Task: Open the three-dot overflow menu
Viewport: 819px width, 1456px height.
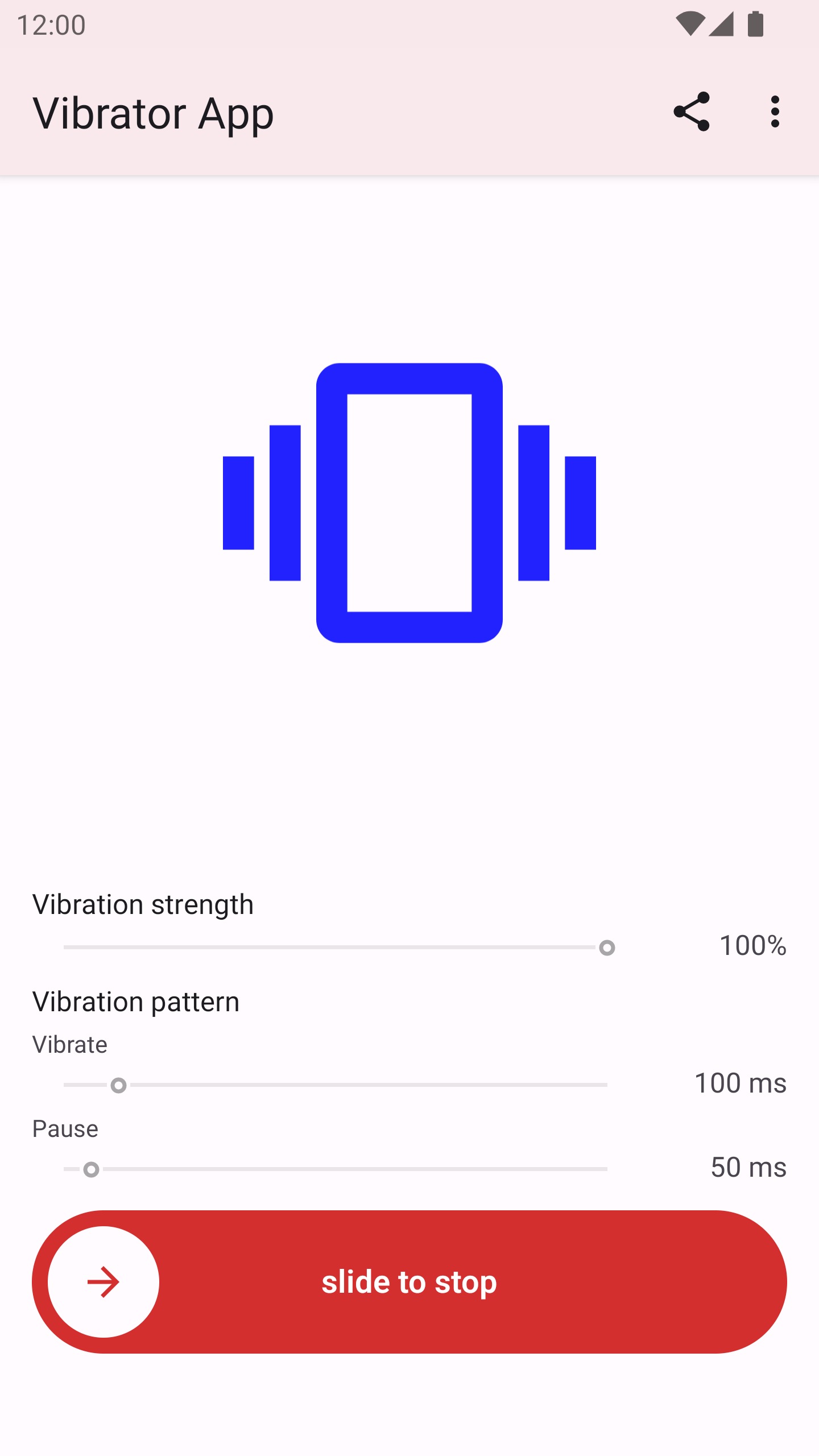Action: (775, 113)
